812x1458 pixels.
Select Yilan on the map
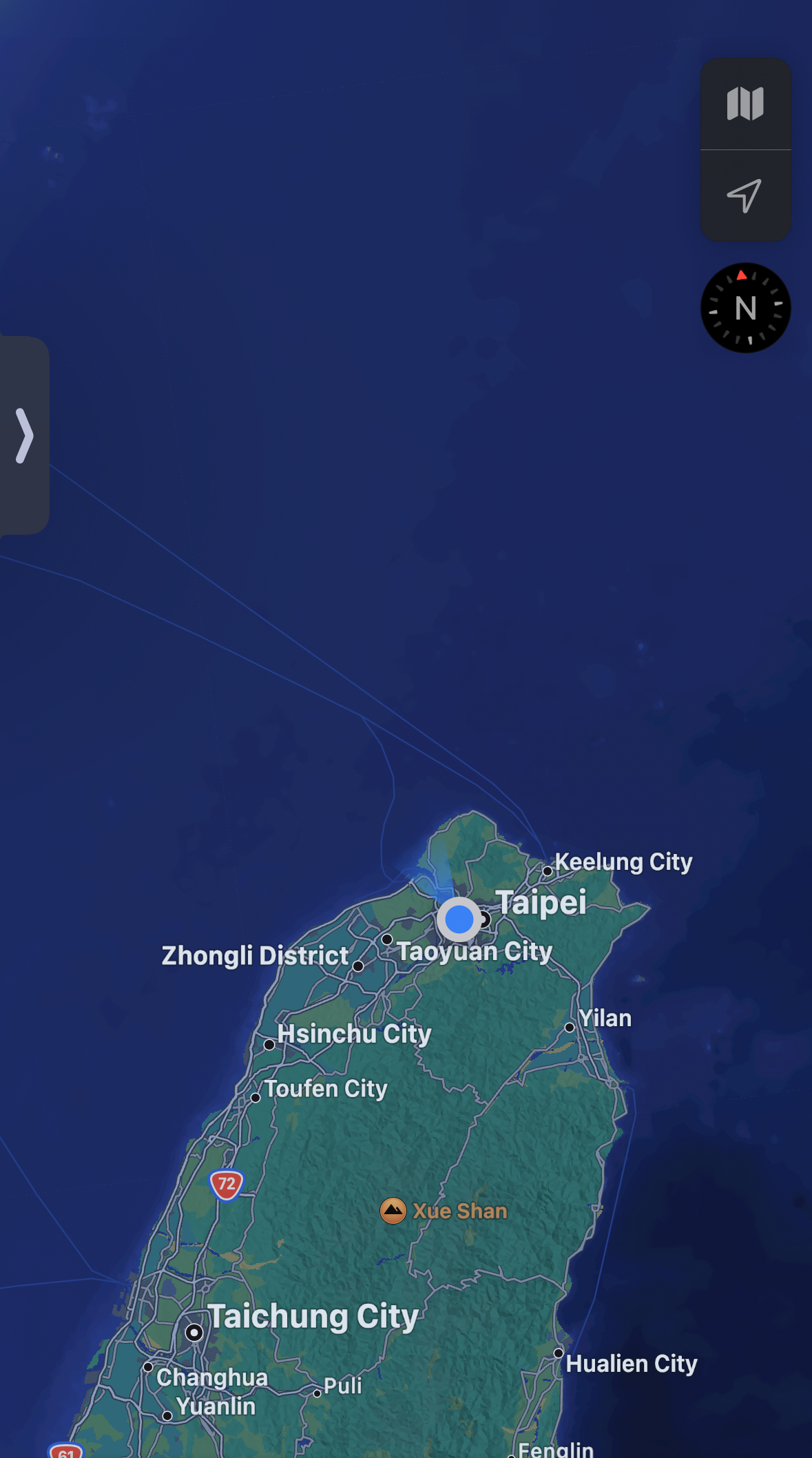point(605,1018)
